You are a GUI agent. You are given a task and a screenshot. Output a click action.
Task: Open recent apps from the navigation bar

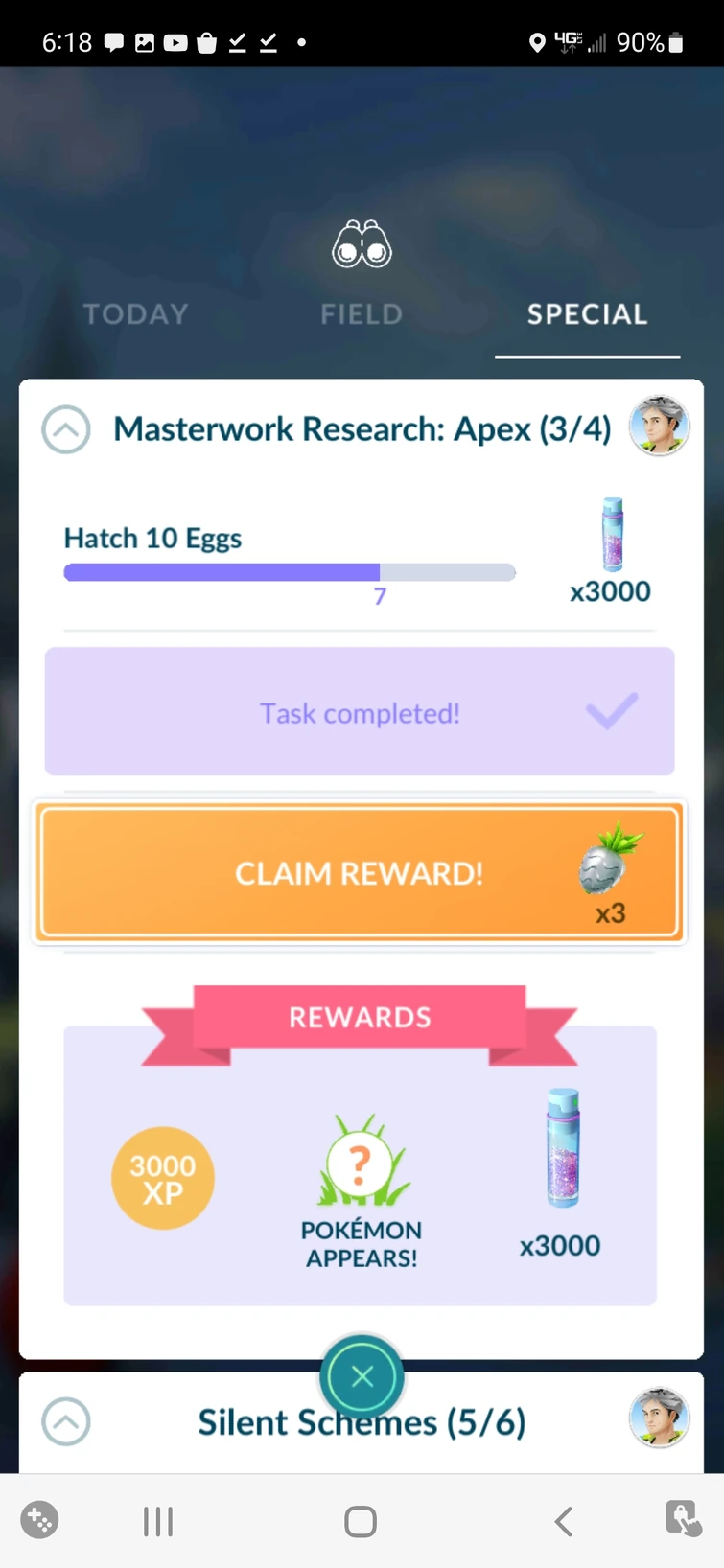[158, 1521]
